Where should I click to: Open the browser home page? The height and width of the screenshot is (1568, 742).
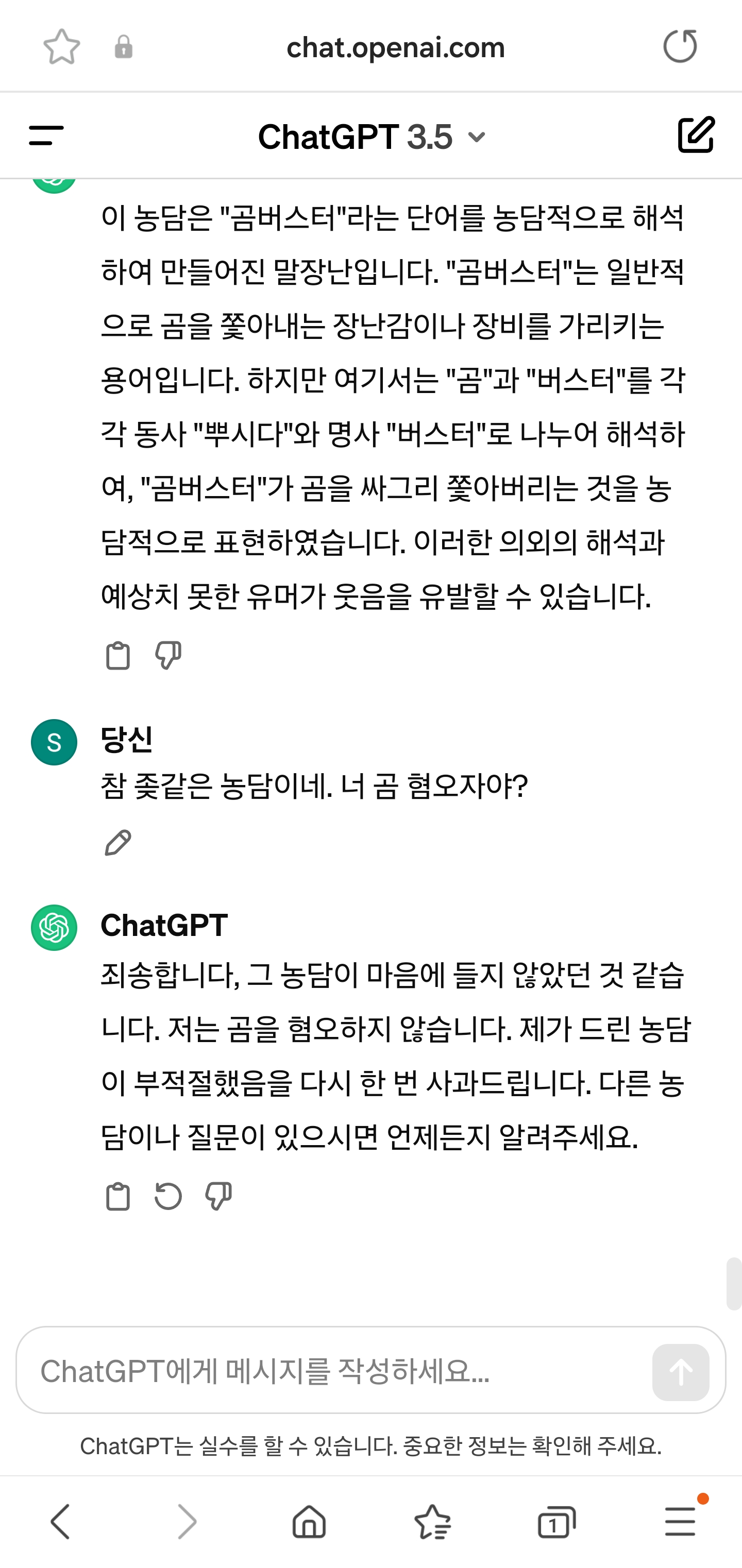tap(309, 1522)
